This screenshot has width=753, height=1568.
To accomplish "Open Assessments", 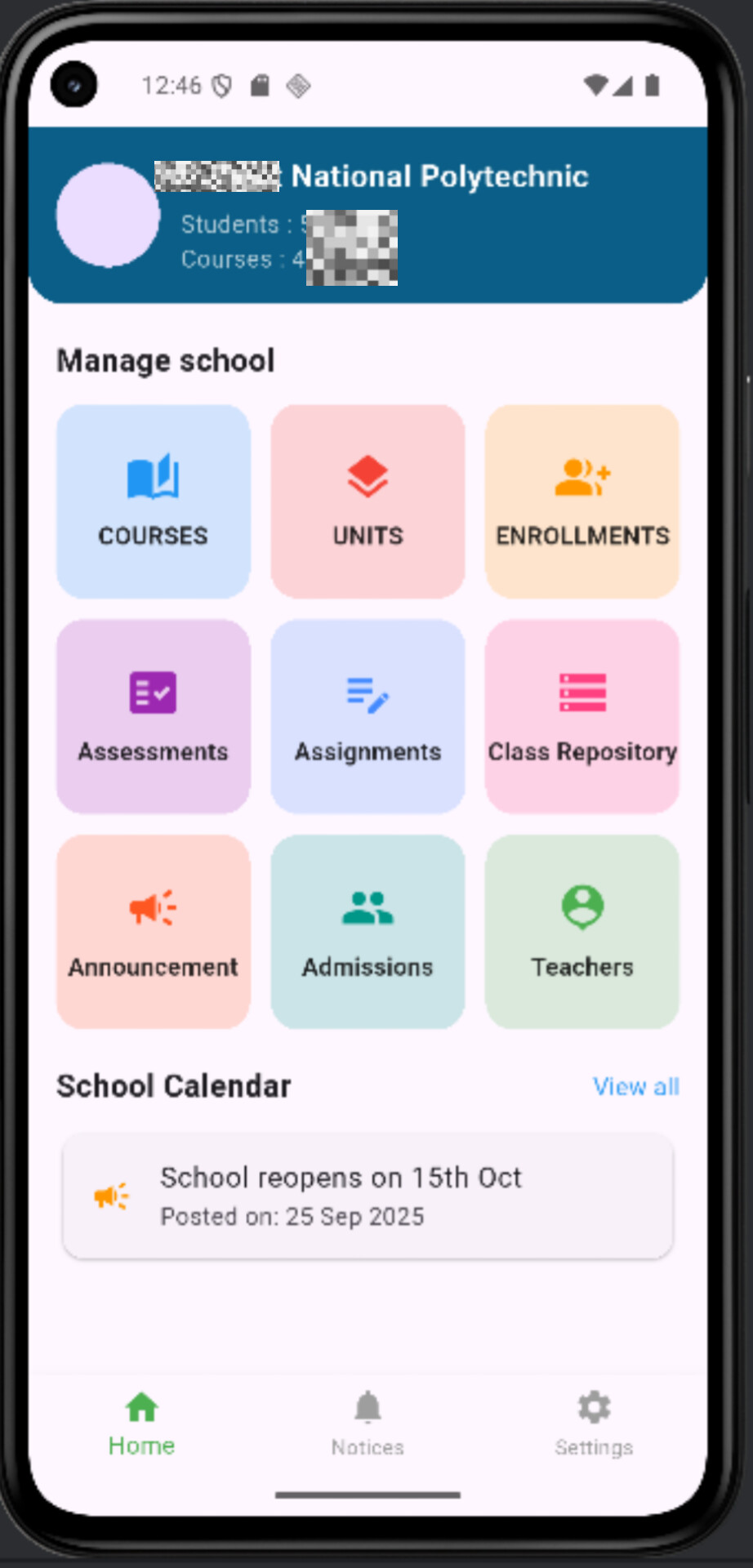I will pyautogui.click(x=154, y=716).
